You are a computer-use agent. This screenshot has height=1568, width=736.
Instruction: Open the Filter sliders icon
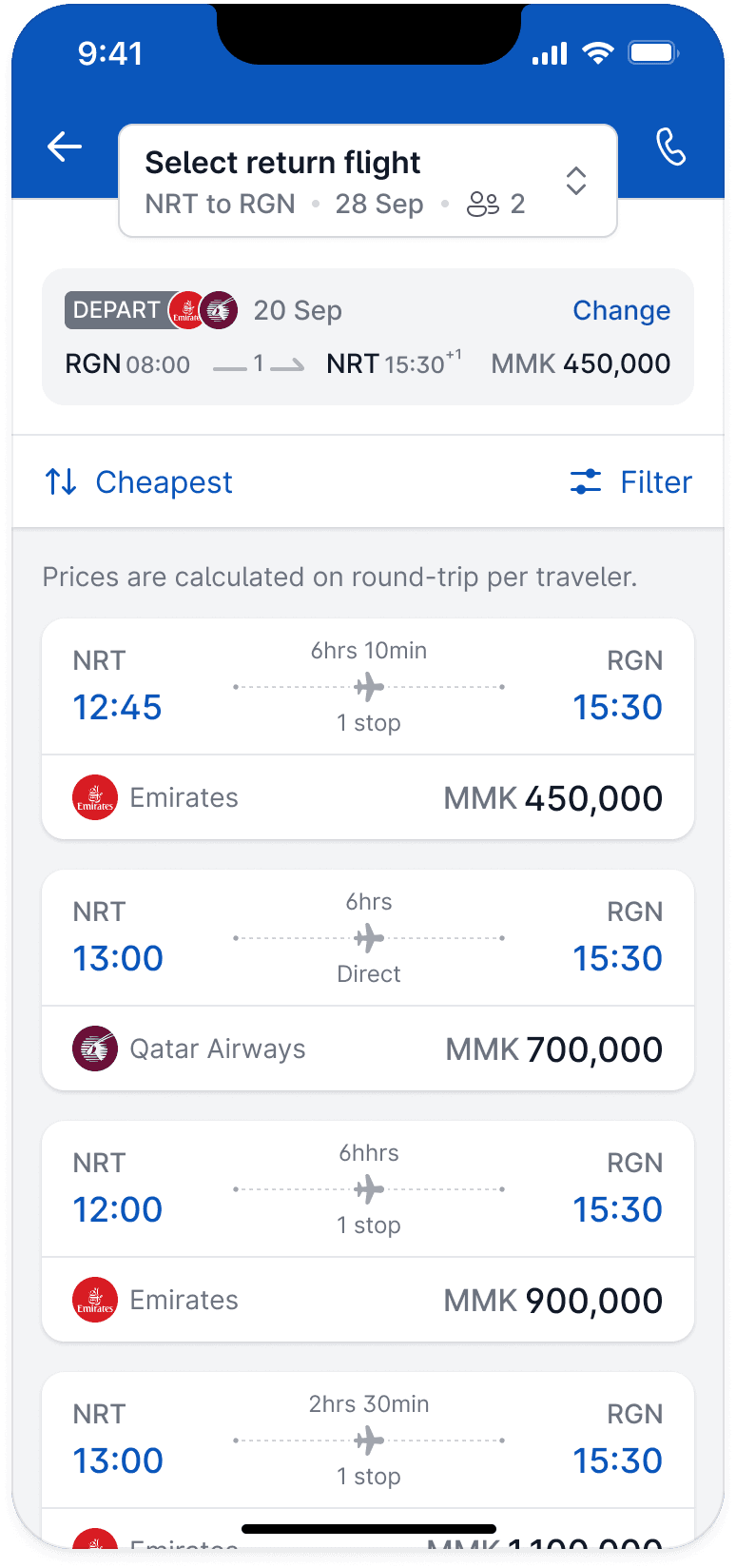click(584, 481)
